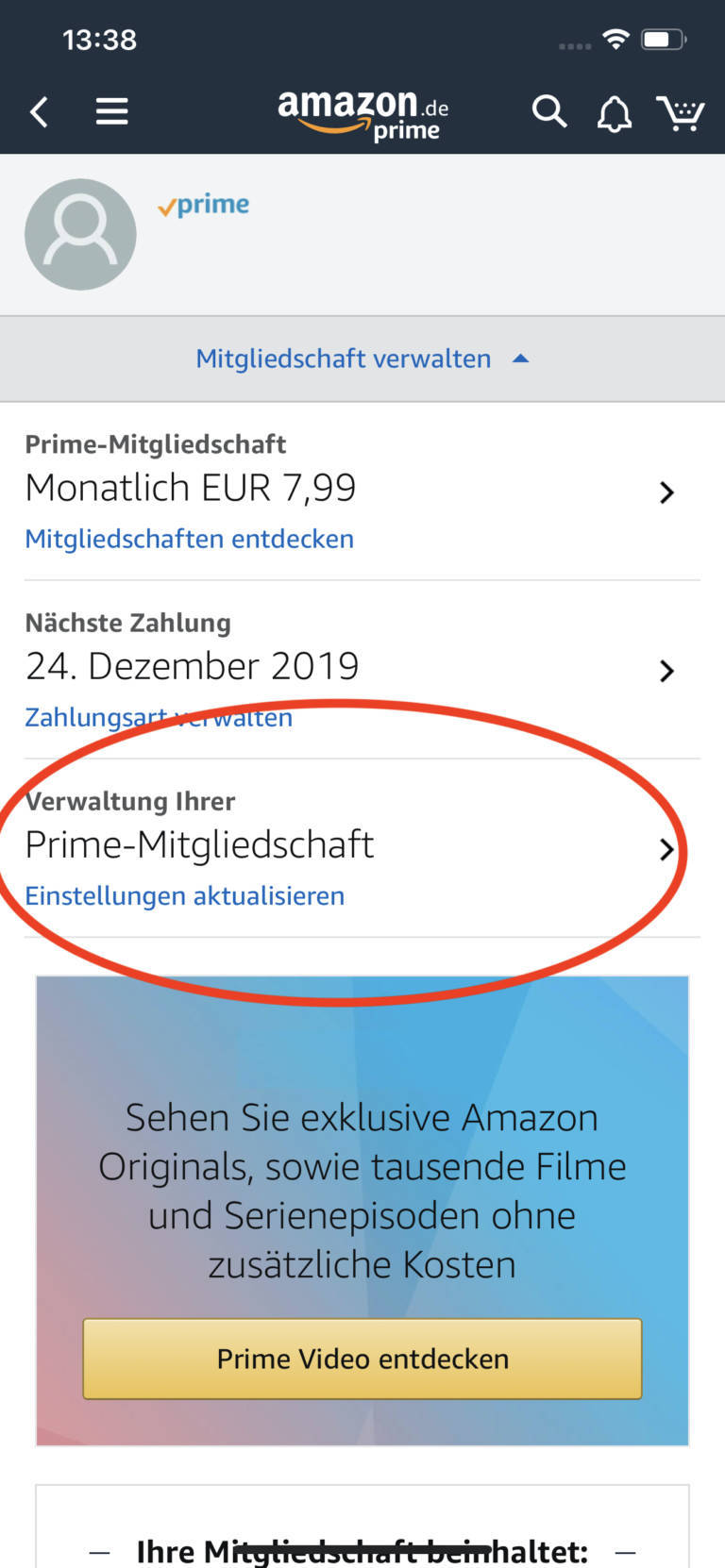The image size is (725, 1568).
Task: Tap Einstellungen aktualisieren link
Action: [184, 895]
